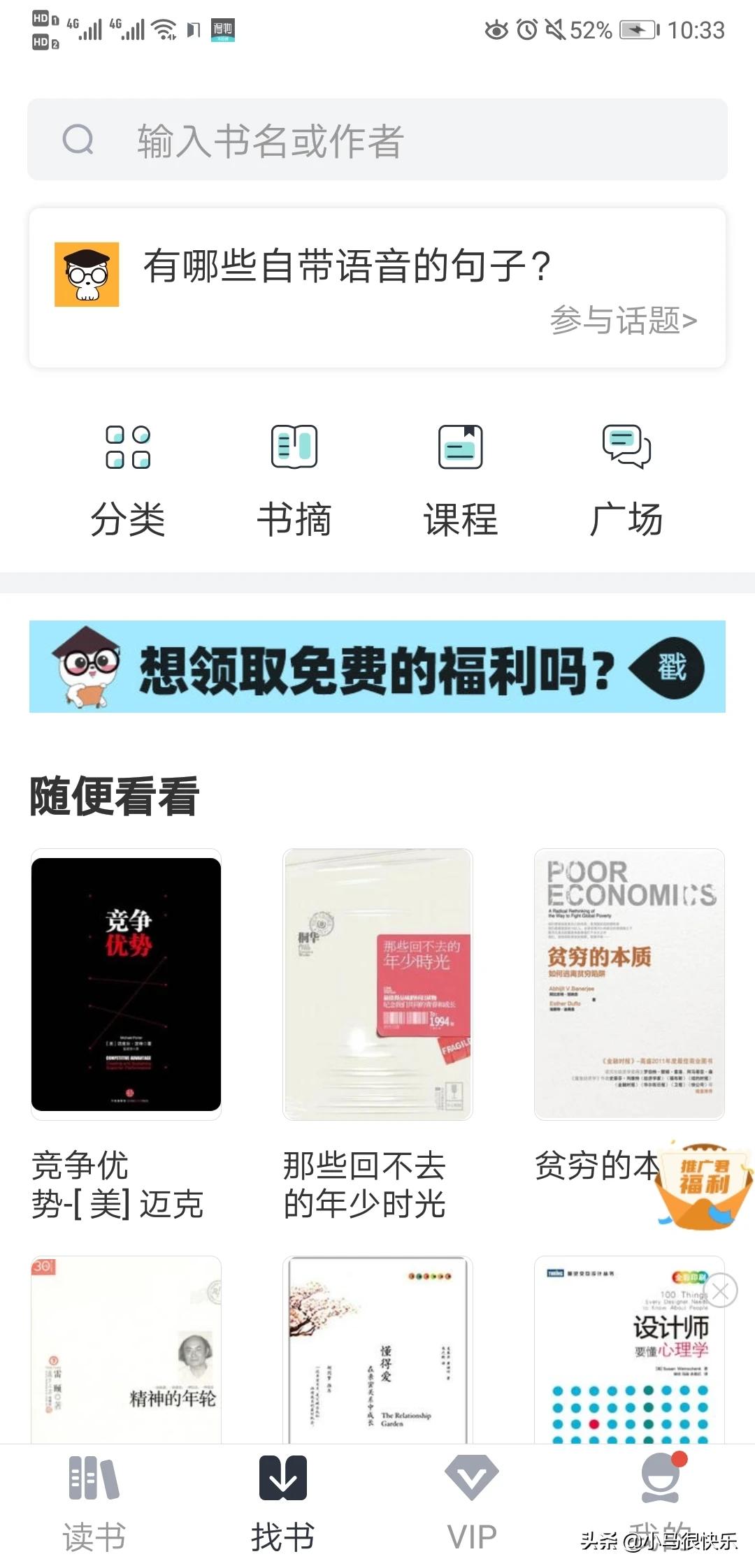Tap the book name or author search box
This screenshot has height=1568, width=755.
[x=377, y=140]
